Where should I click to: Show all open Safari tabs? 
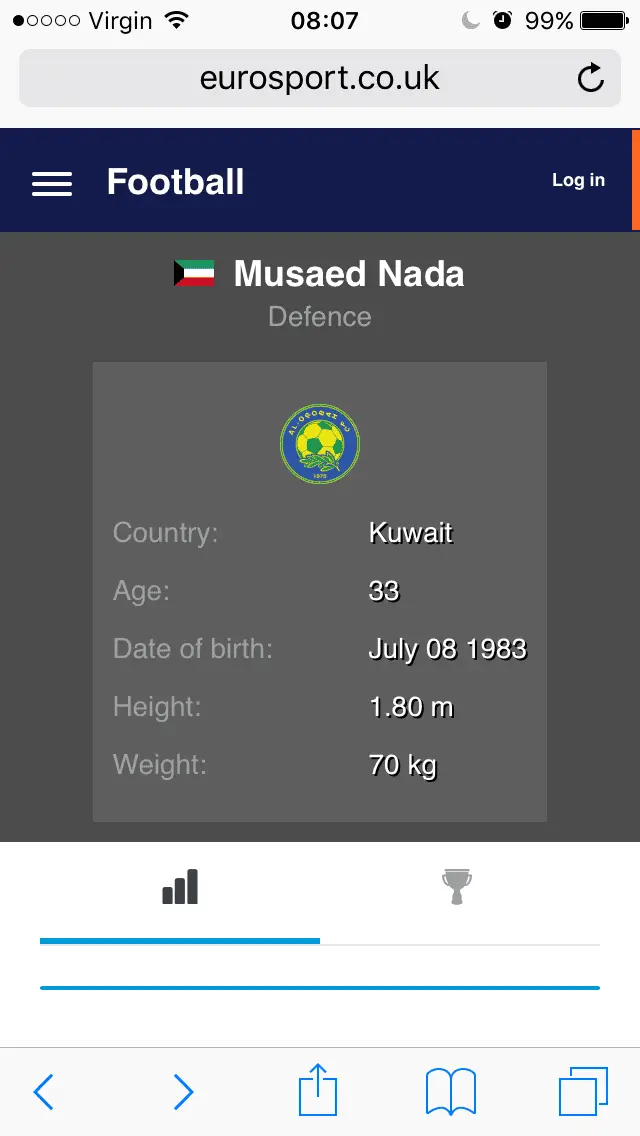point(583,1092)
